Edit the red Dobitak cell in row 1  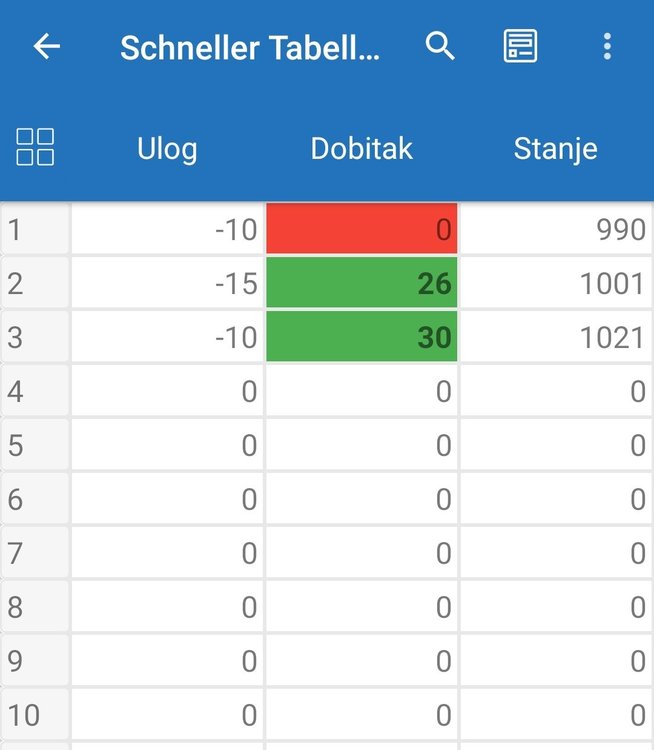click(361, 229)
